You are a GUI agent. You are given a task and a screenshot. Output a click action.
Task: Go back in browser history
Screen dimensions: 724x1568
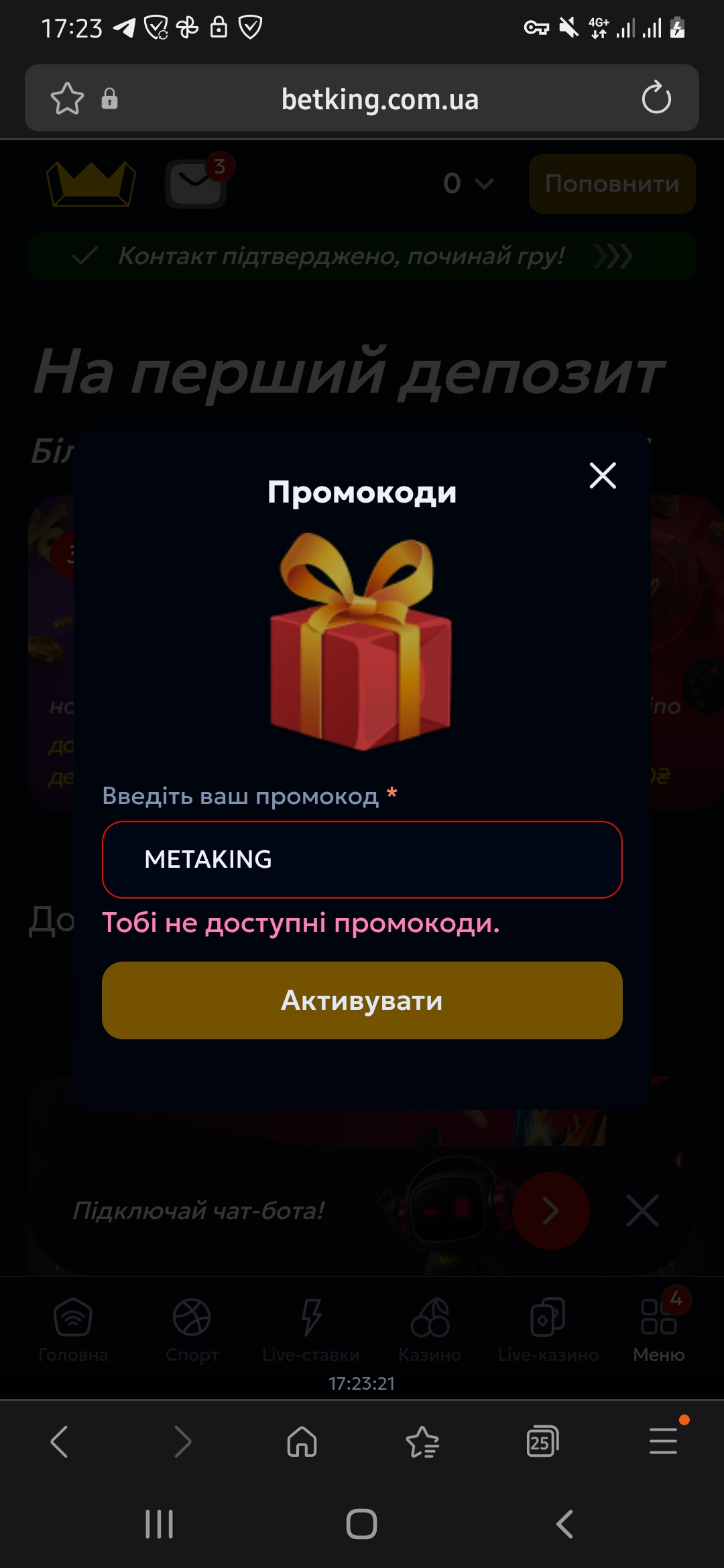click(x=60, y=1441)
